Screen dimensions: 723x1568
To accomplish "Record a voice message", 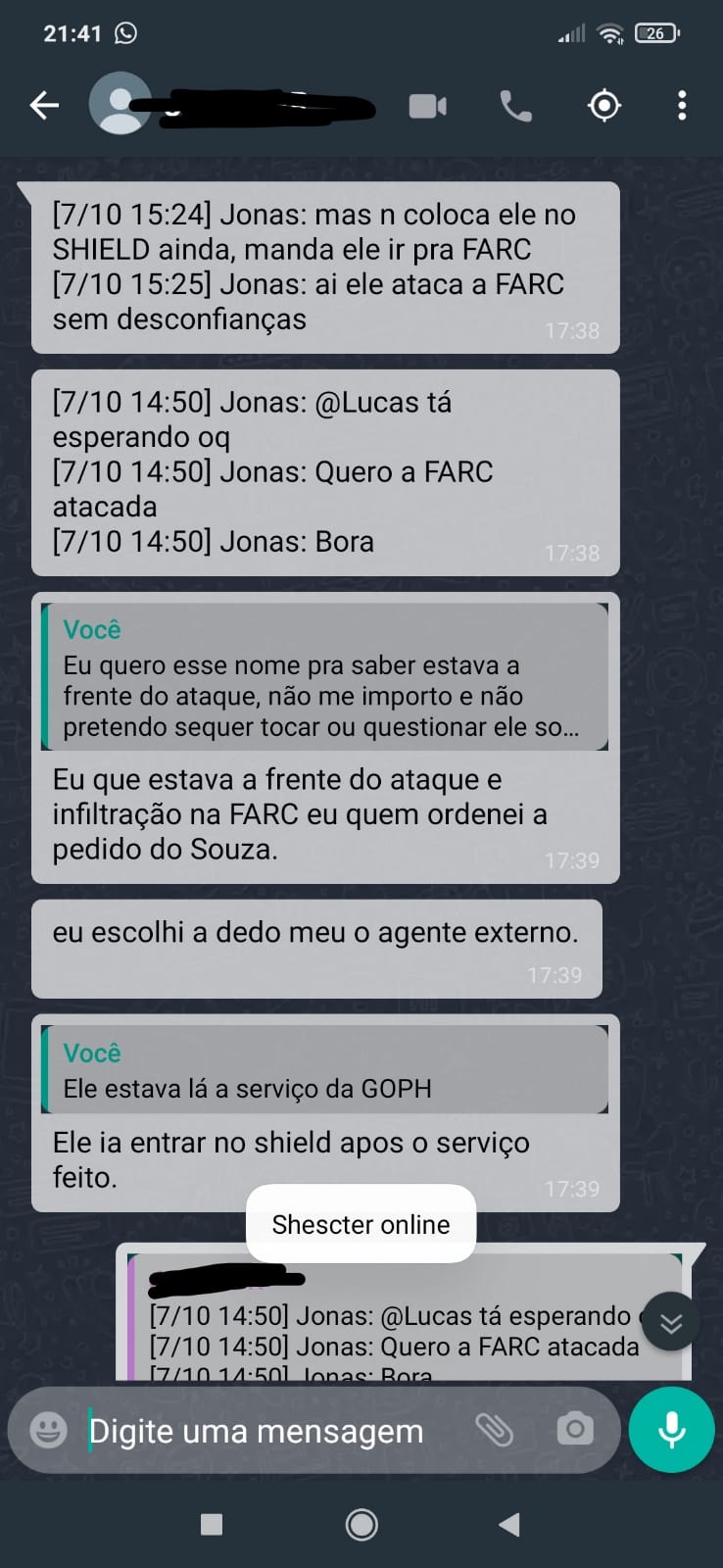I will pos(671,1431).
